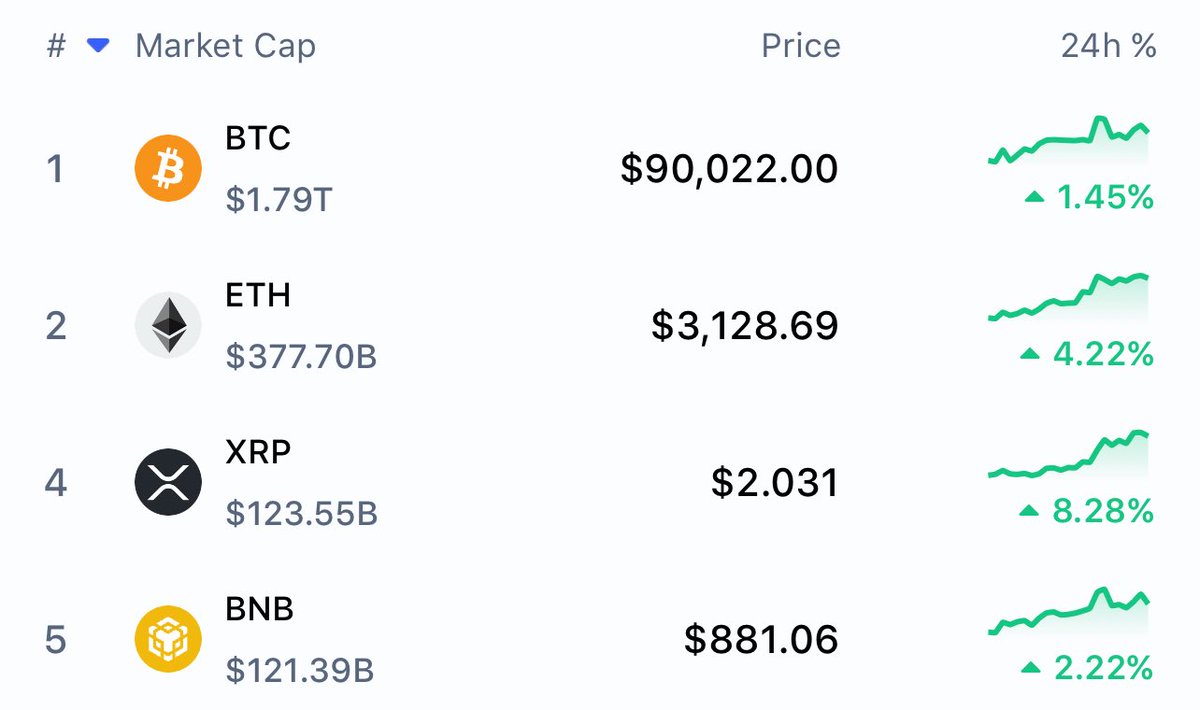Tap the 24h % column header
This screenshot has width=1200, height=710.
pyautogui.click(x=1108, y=46)
